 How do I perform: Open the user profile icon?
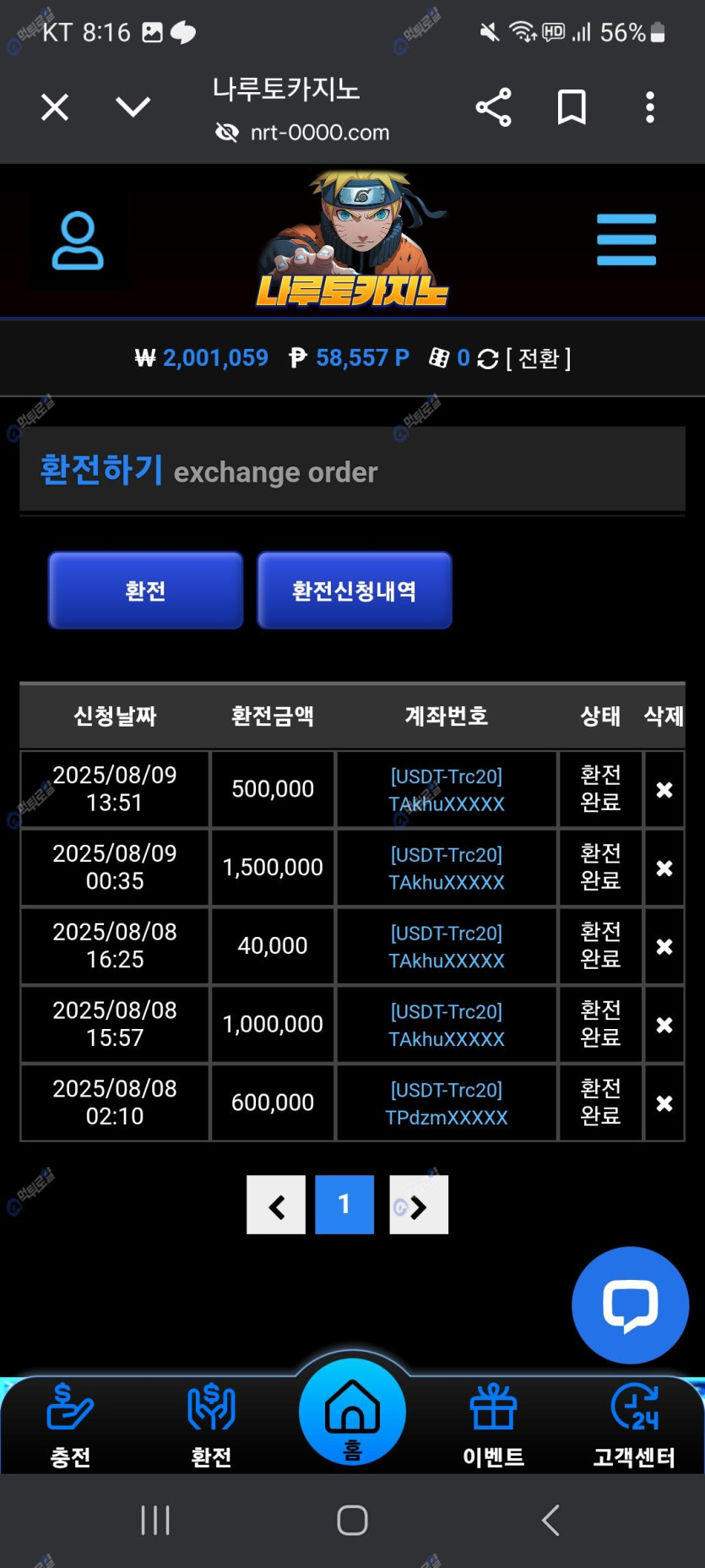tap(78, 241)
